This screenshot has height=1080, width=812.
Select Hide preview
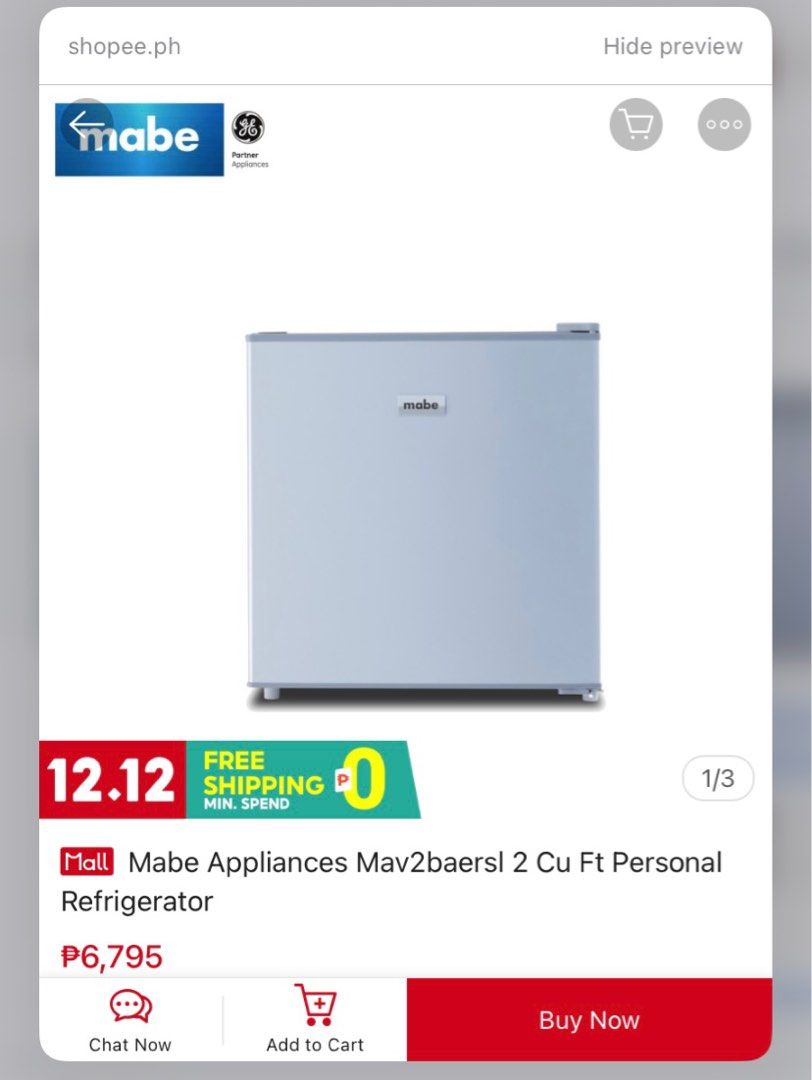click(x=672, y=46)
